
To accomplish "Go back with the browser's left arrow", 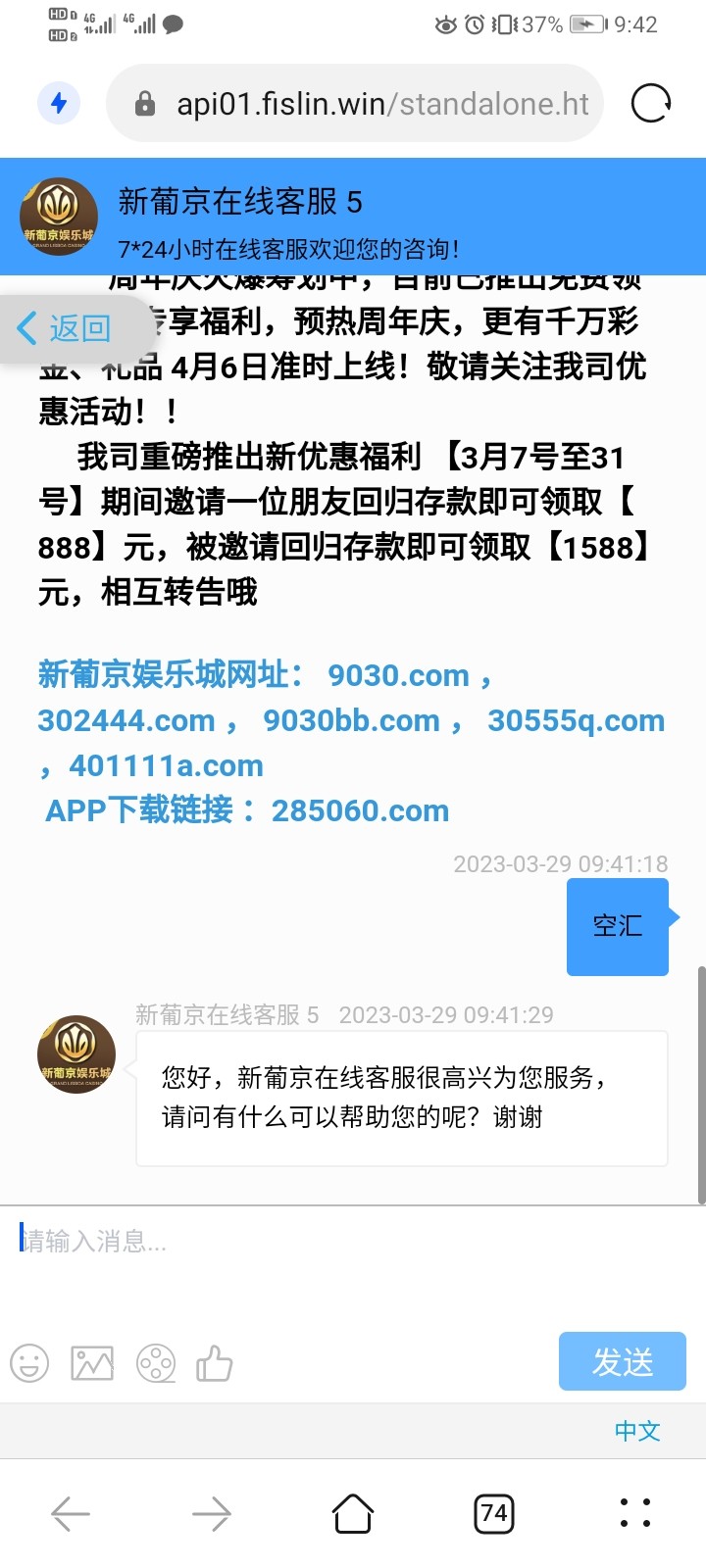I will pyautogui.click(x=71, y=1514).
